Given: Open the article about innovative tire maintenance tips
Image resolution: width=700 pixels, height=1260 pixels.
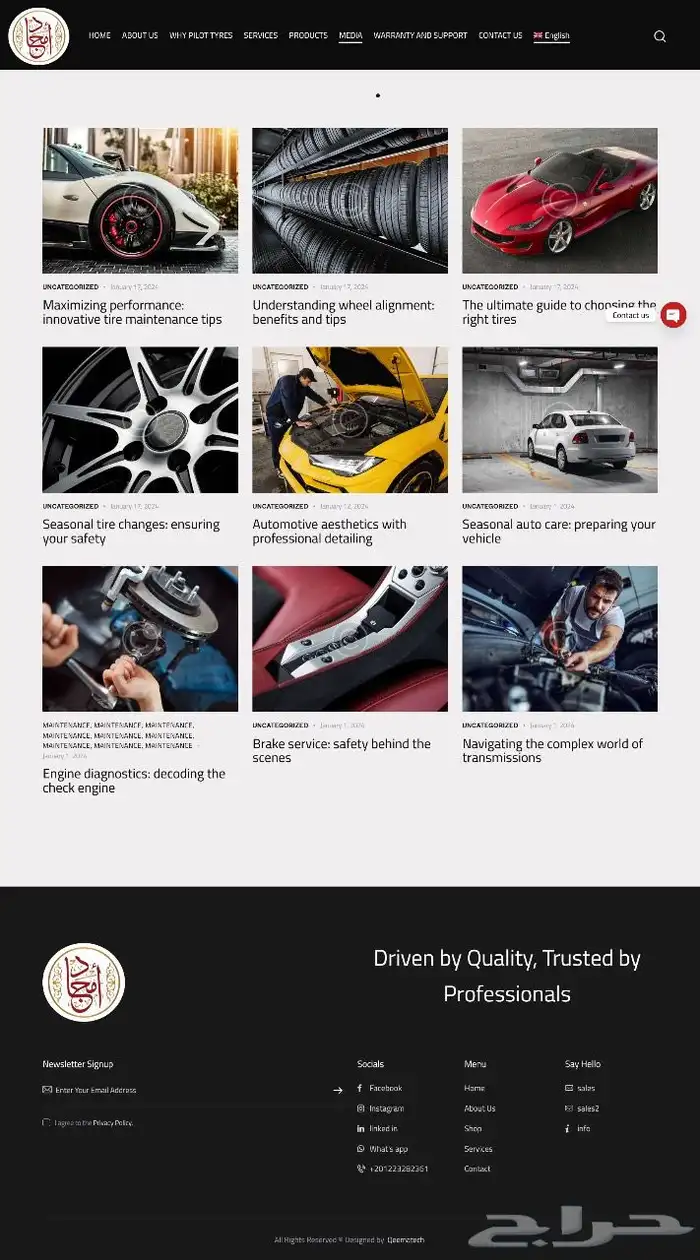Looking at the screenshot, I should (132, 312).
